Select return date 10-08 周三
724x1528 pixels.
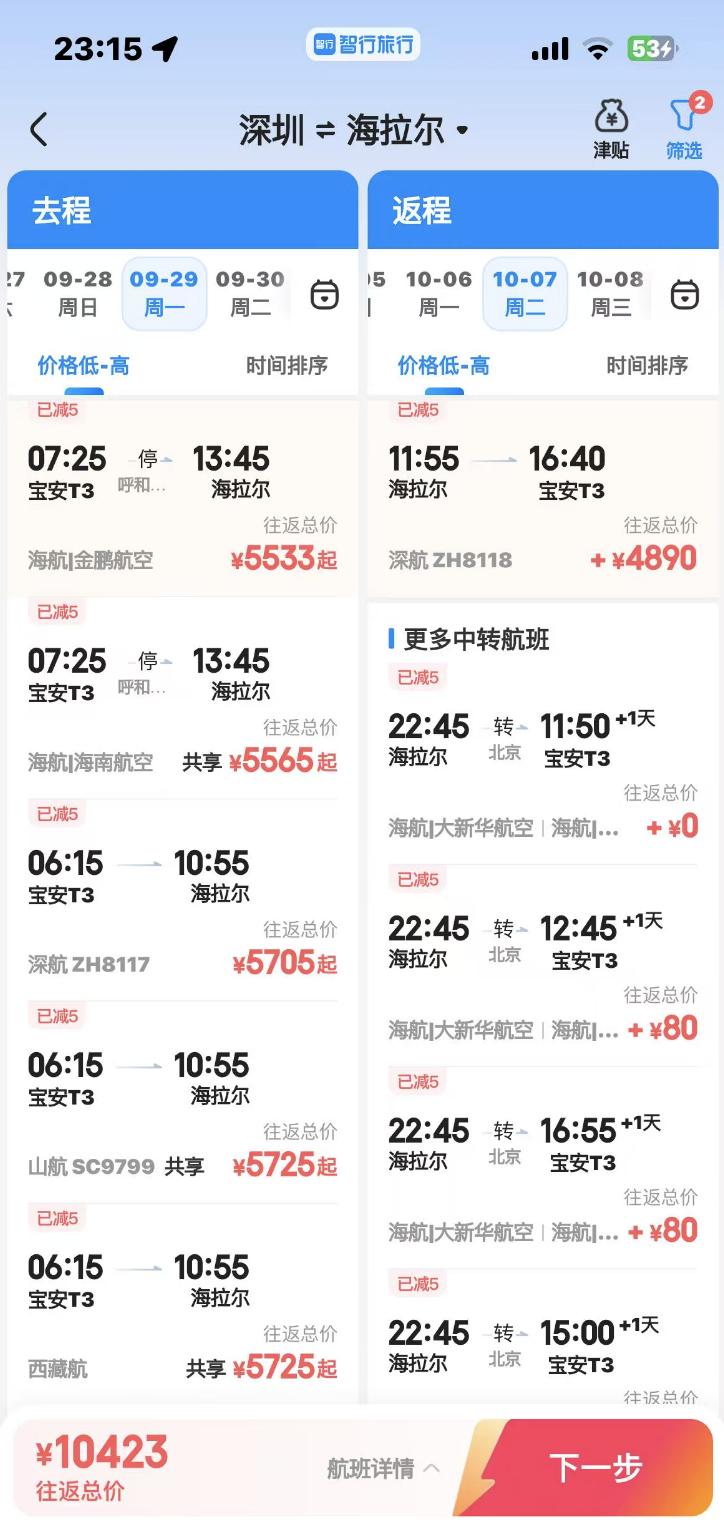tap(610, 293)
